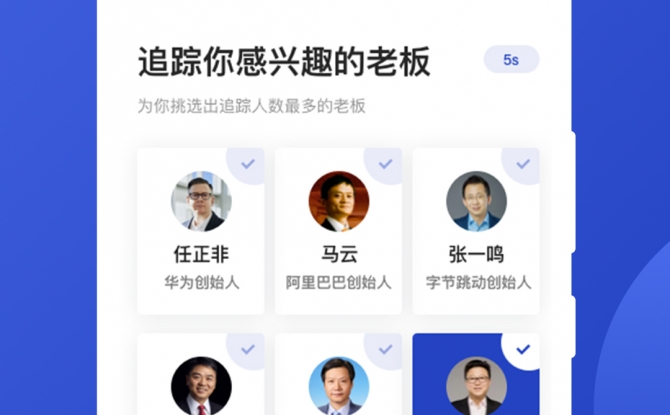The width and height of the screenshot is (670, 415).
Task: Select the 马云 boss card
Action: [338, 231]
